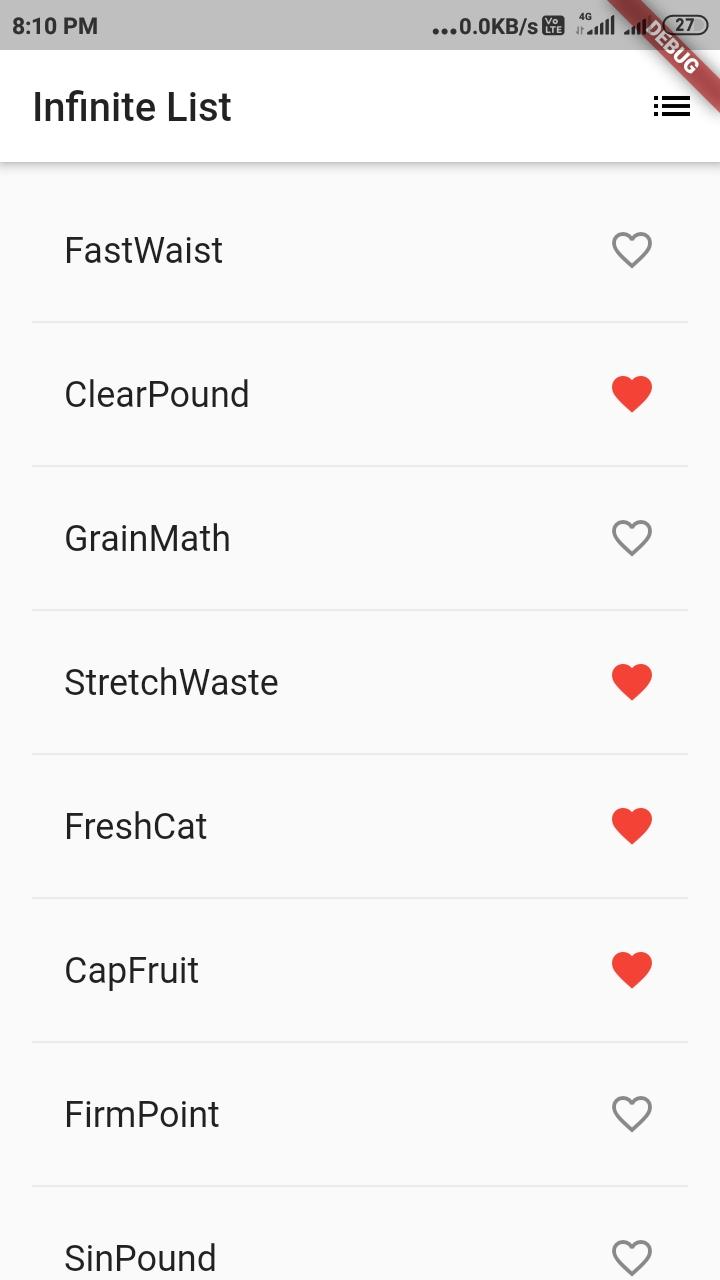Viewport: 720px width, 1280px height.
Task: Remove StretchWaste from favorites
Action: (x=632, y=682)
